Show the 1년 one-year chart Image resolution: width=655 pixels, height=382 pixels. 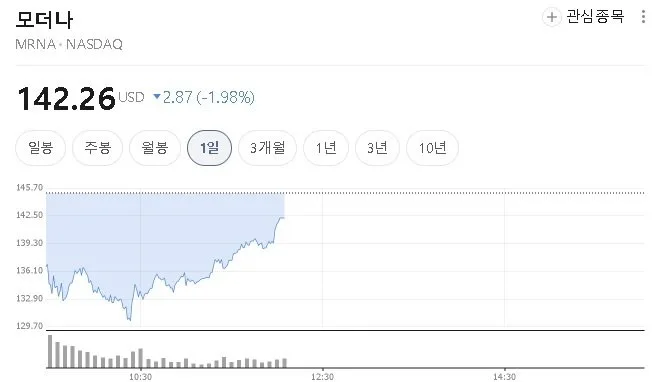click(326, 148)
